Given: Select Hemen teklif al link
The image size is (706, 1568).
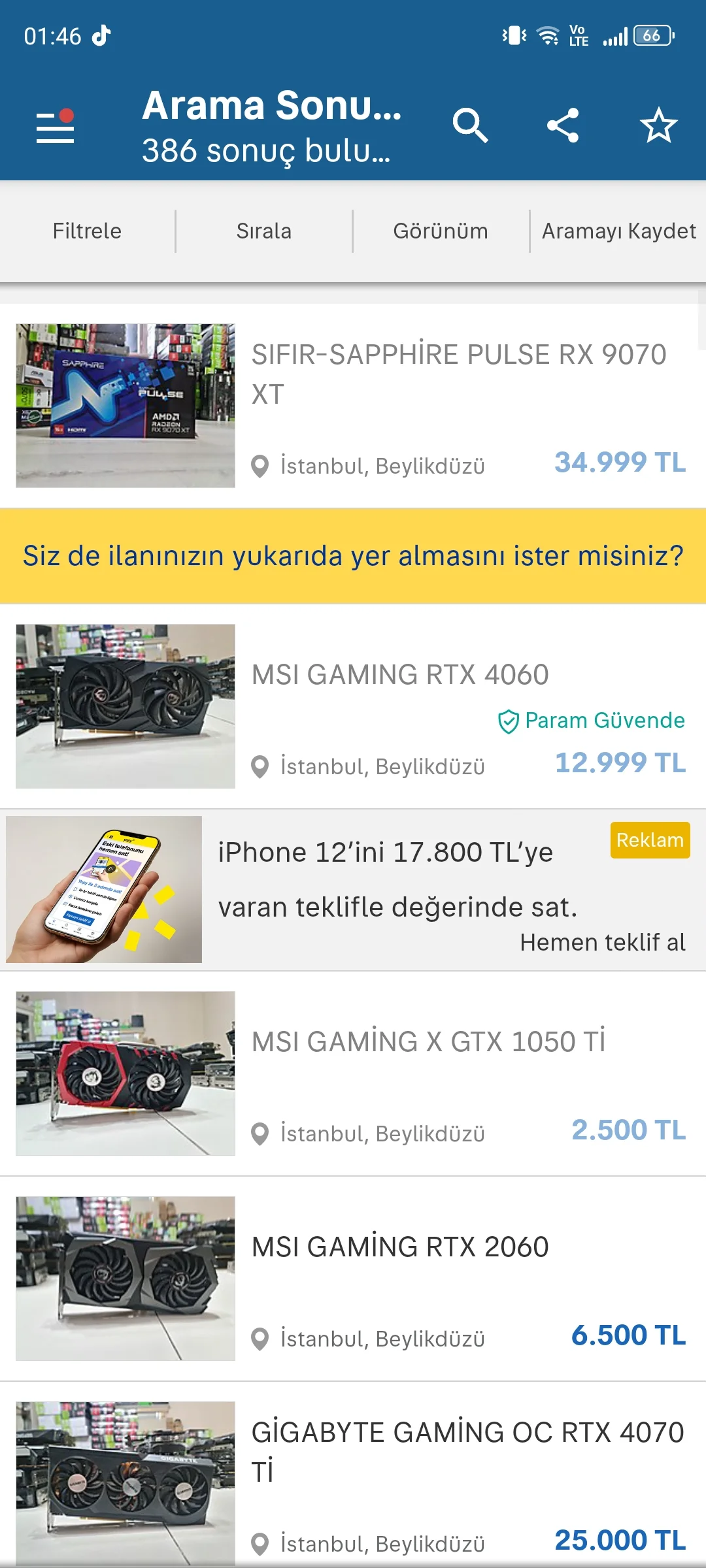Looking at the screenshot, I should 602,942.
